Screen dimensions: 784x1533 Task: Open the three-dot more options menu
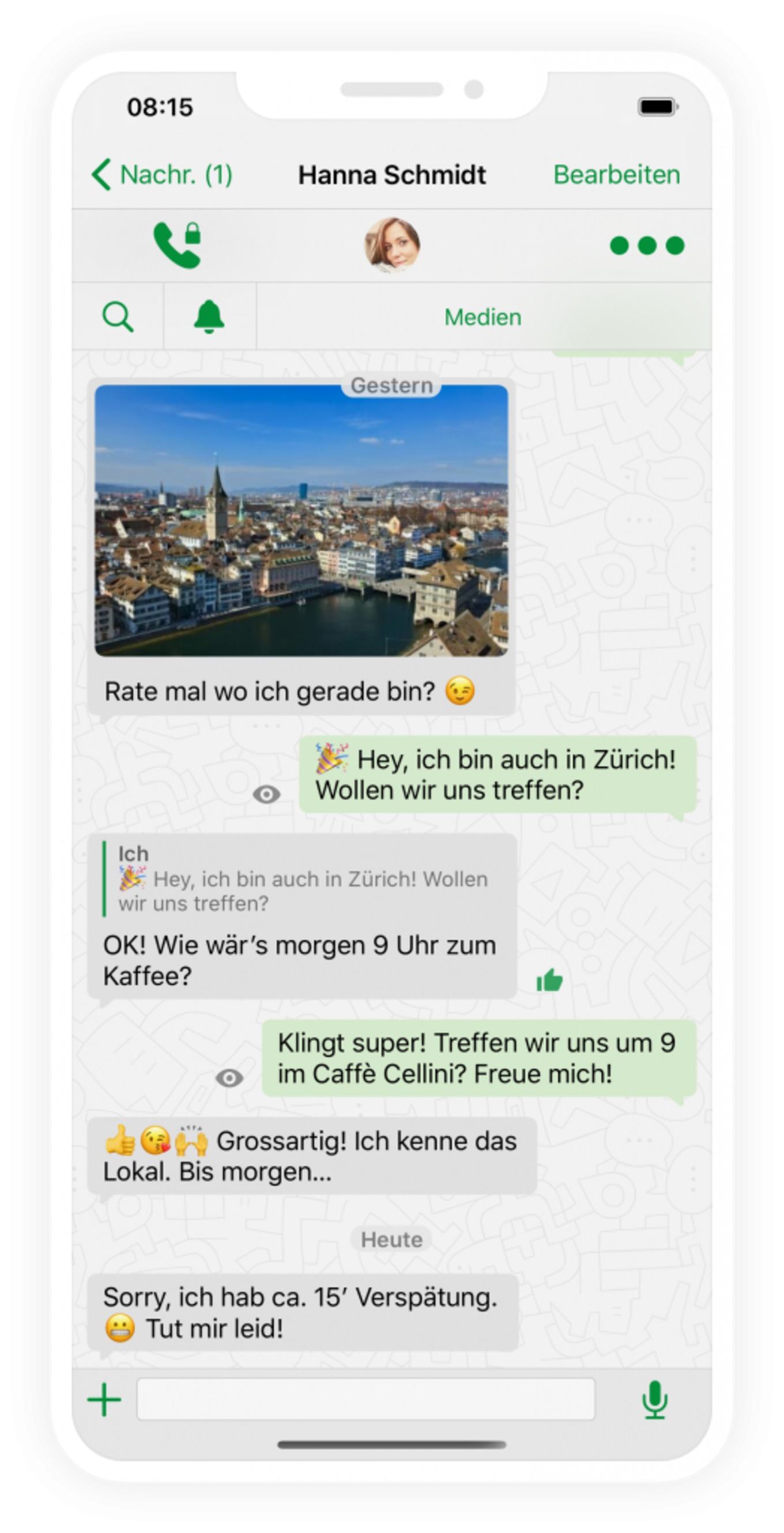(x=647, y=245)
